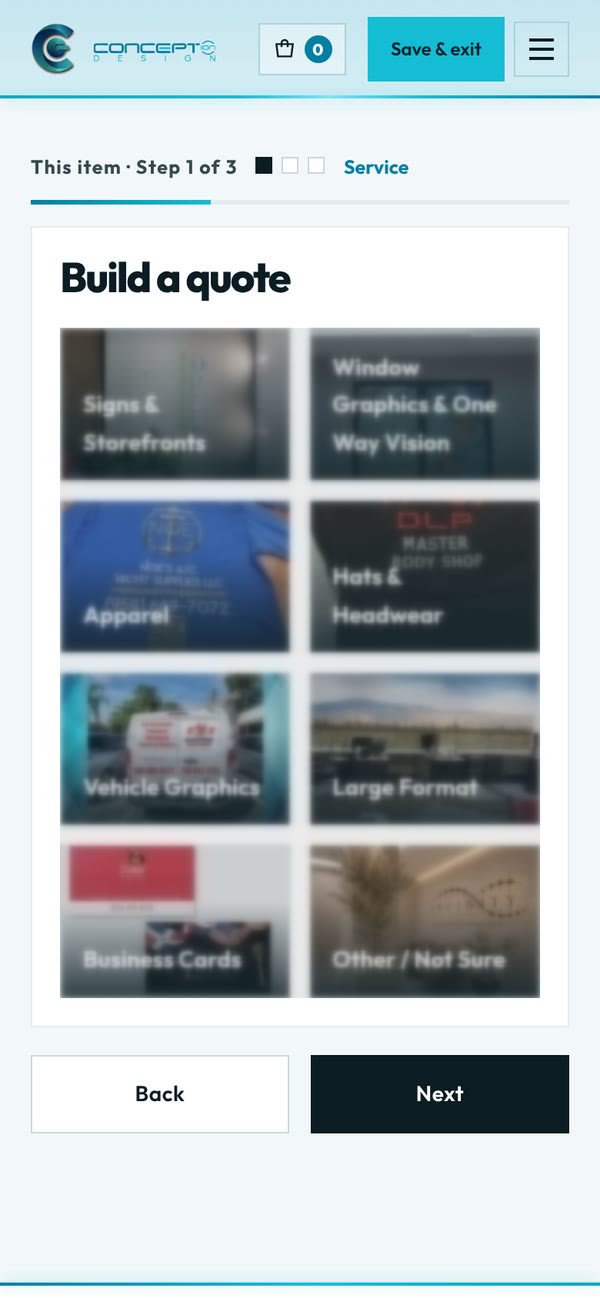Select Hats & Headwear option

pos(425,577)
